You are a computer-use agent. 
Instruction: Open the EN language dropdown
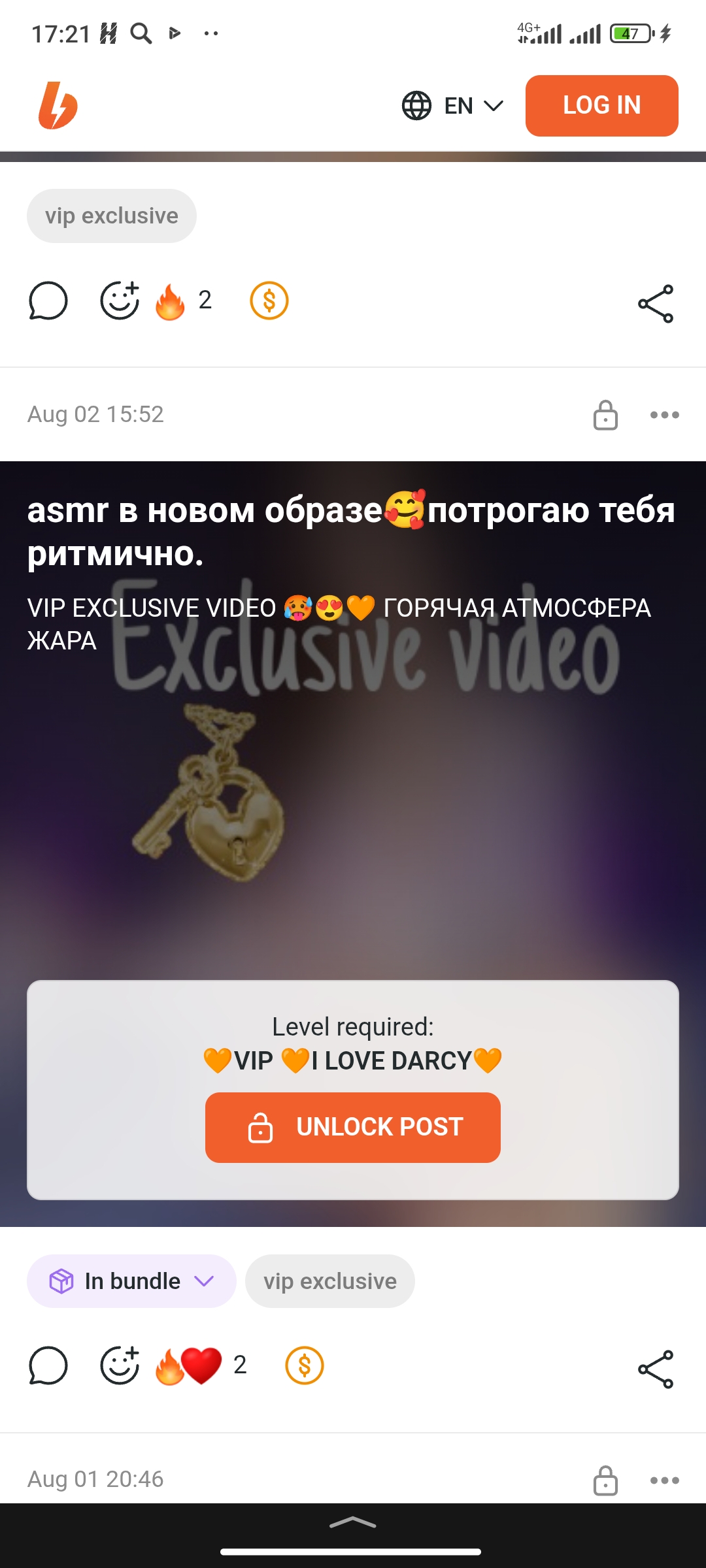click(452, 106)
